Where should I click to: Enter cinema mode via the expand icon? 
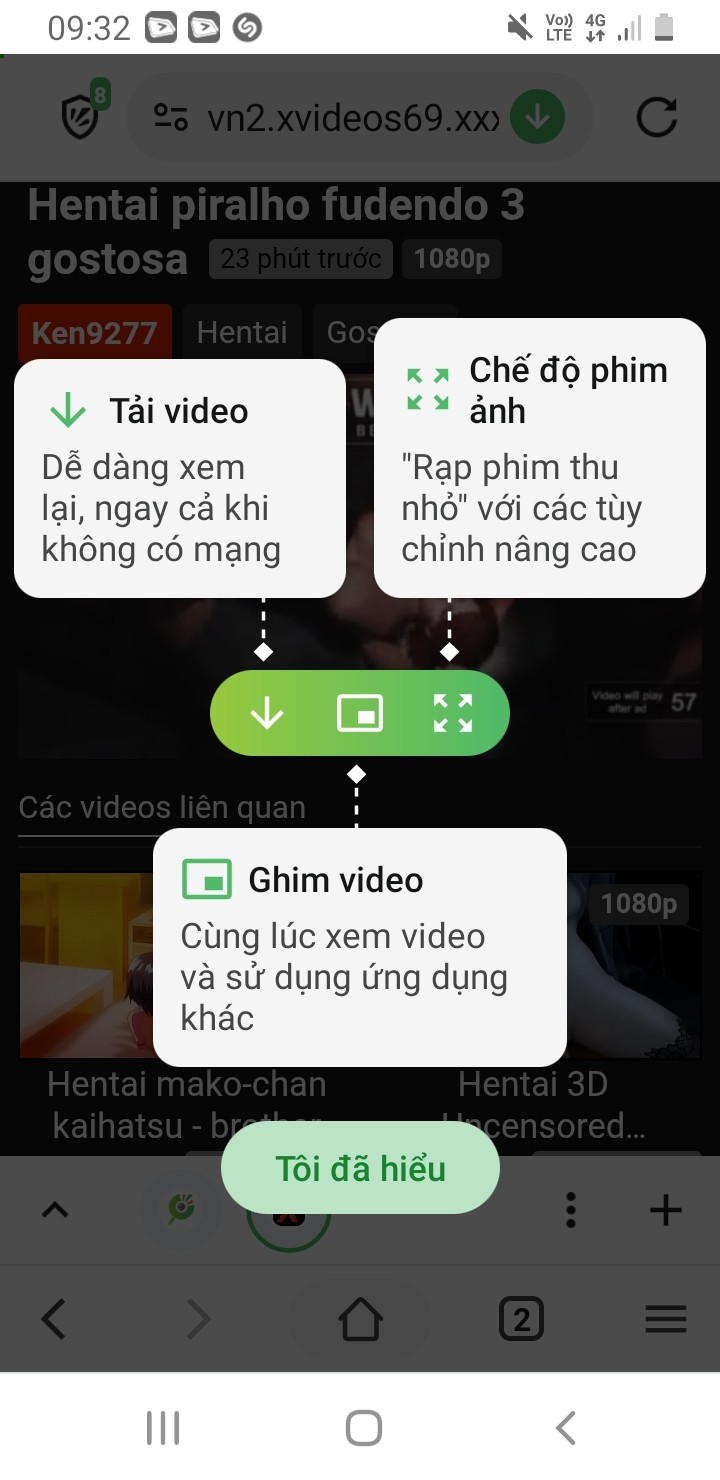point(452,713)
